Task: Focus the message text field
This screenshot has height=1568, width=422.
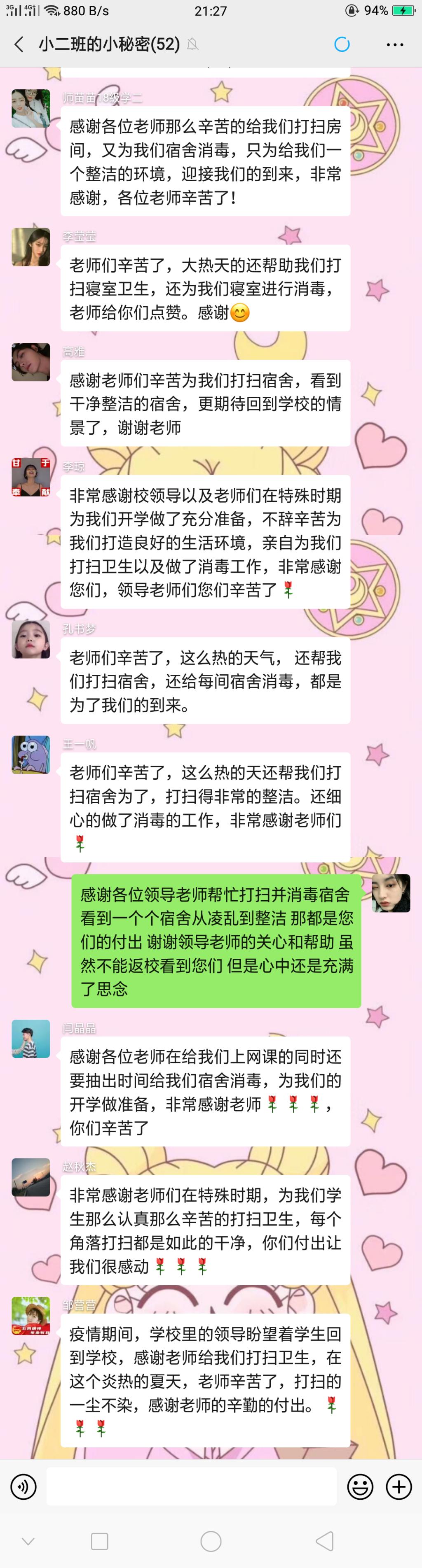Action: tap(191, 1487)
